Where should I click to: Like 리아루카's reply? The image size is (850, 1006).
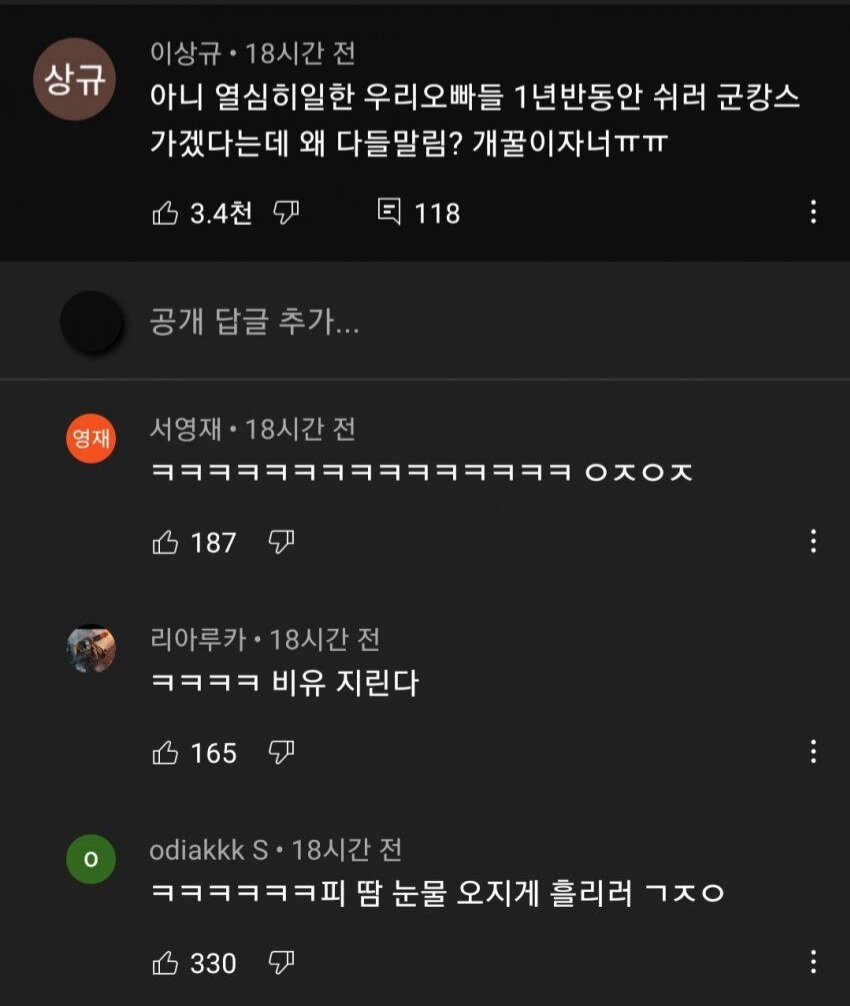(x=165, y=752)
